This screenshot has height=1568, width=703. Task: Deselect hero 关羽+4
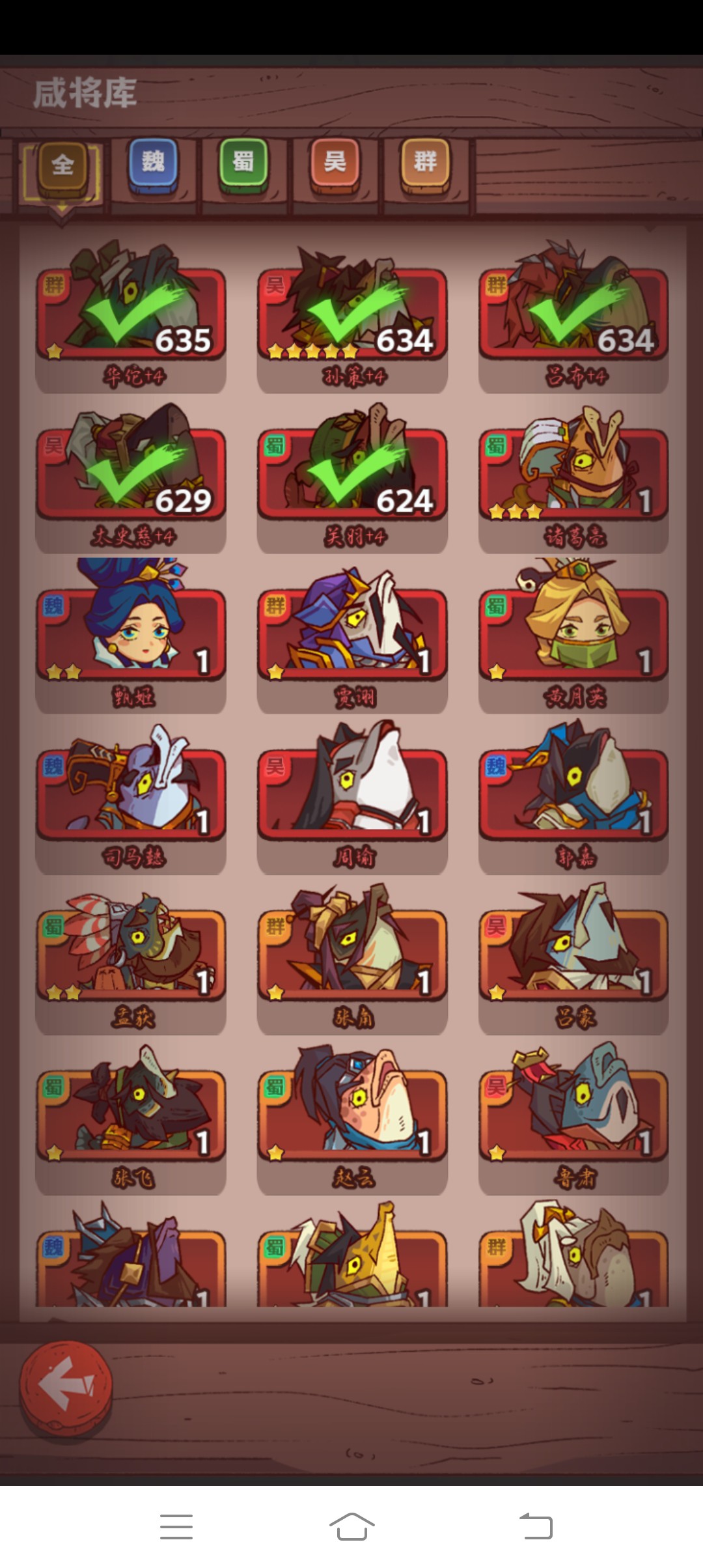pyautogui.click(x=352, y=473)
